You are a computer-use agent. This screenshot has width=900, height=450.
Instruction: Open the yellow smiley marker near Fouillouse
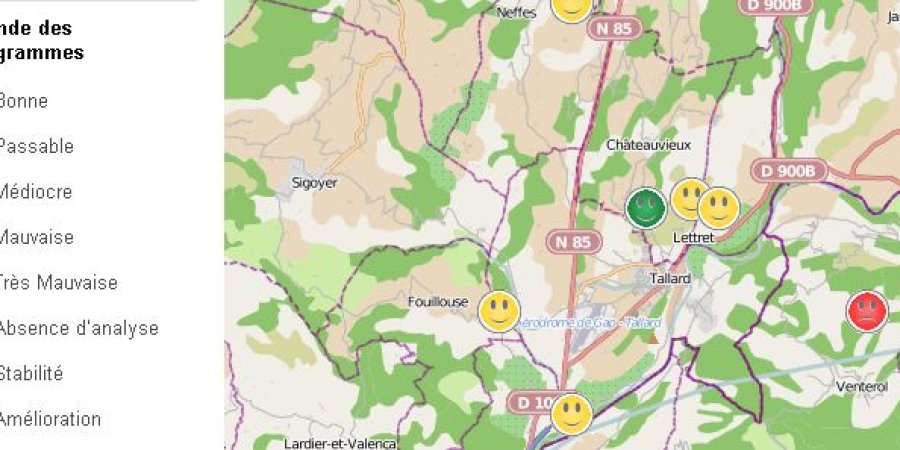[498, 311]
